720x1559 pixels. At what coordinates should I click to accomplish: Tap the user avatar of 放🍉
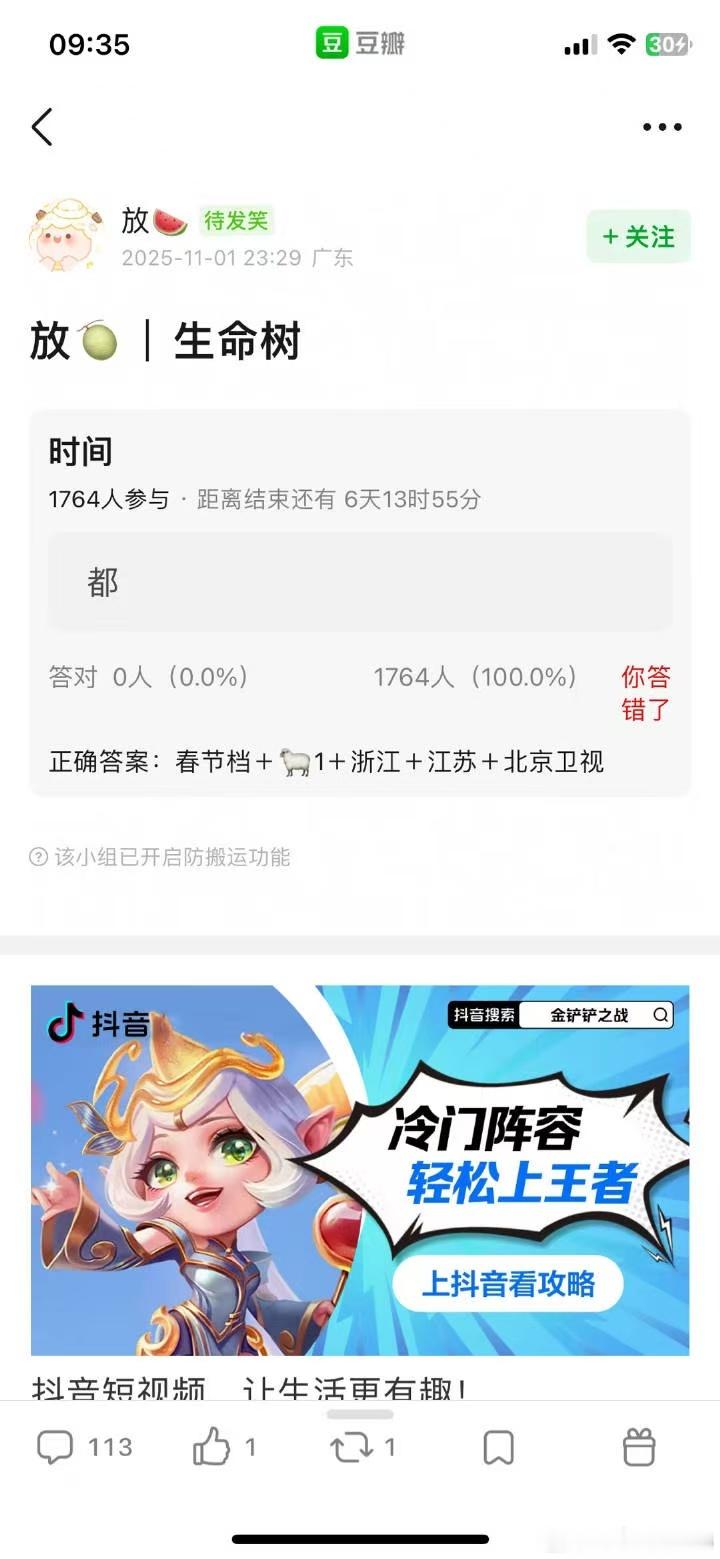[67, 230]
